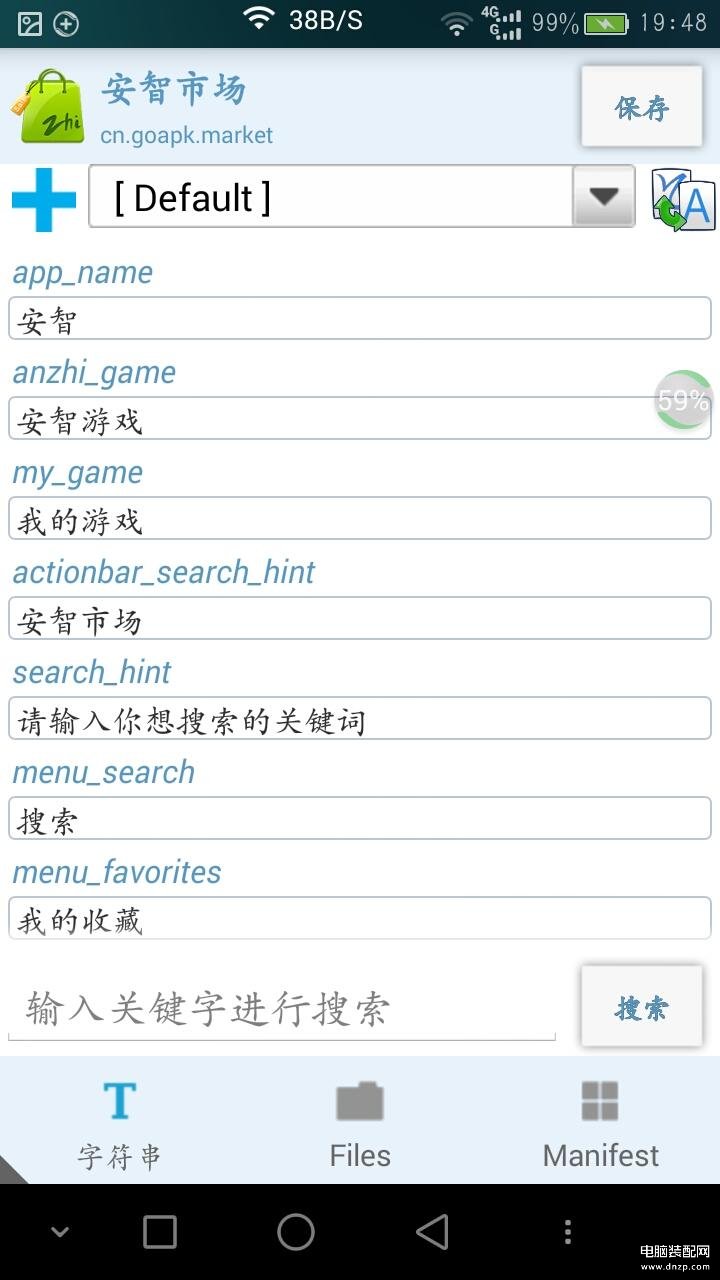Switch to the 字符串 tab

pos(120,1121)
